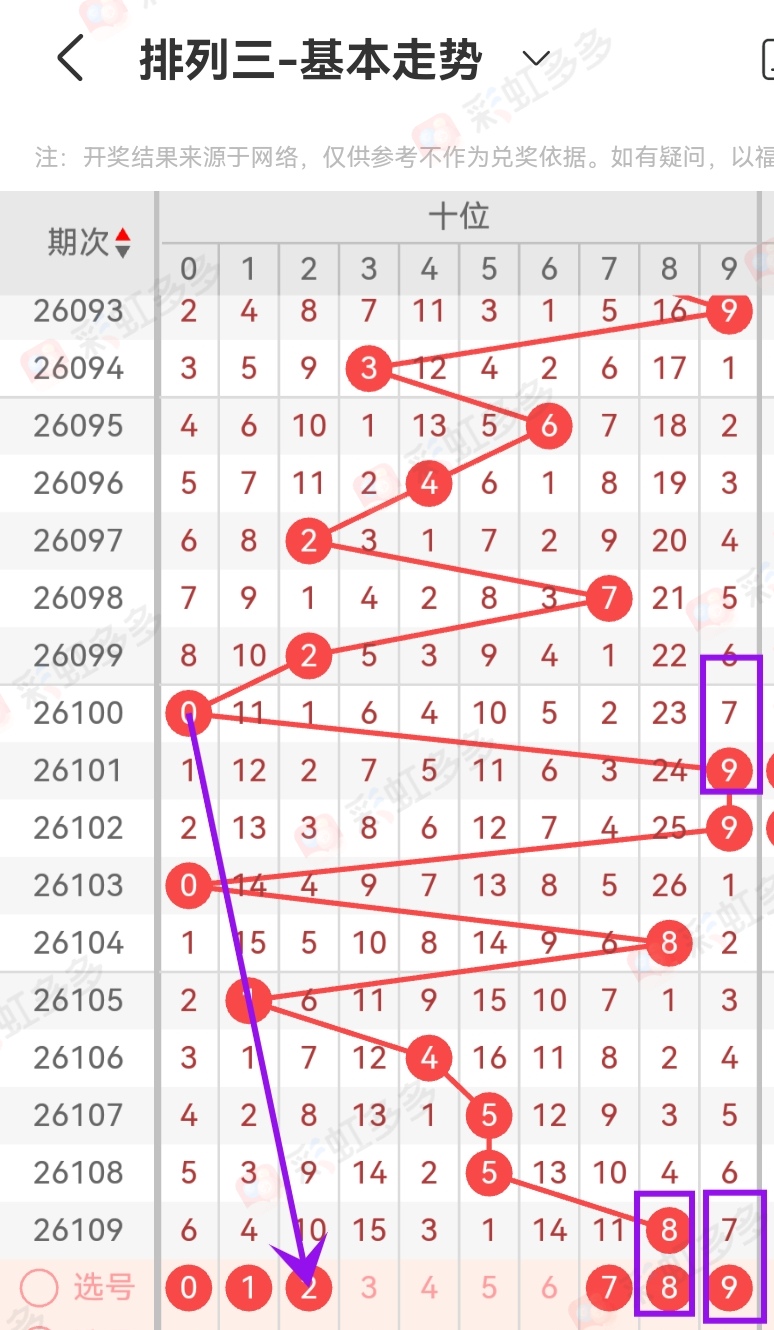Deselect number 8 in the 选号 row
This screenshot has width=774, height=1330.
point(669,1288)
